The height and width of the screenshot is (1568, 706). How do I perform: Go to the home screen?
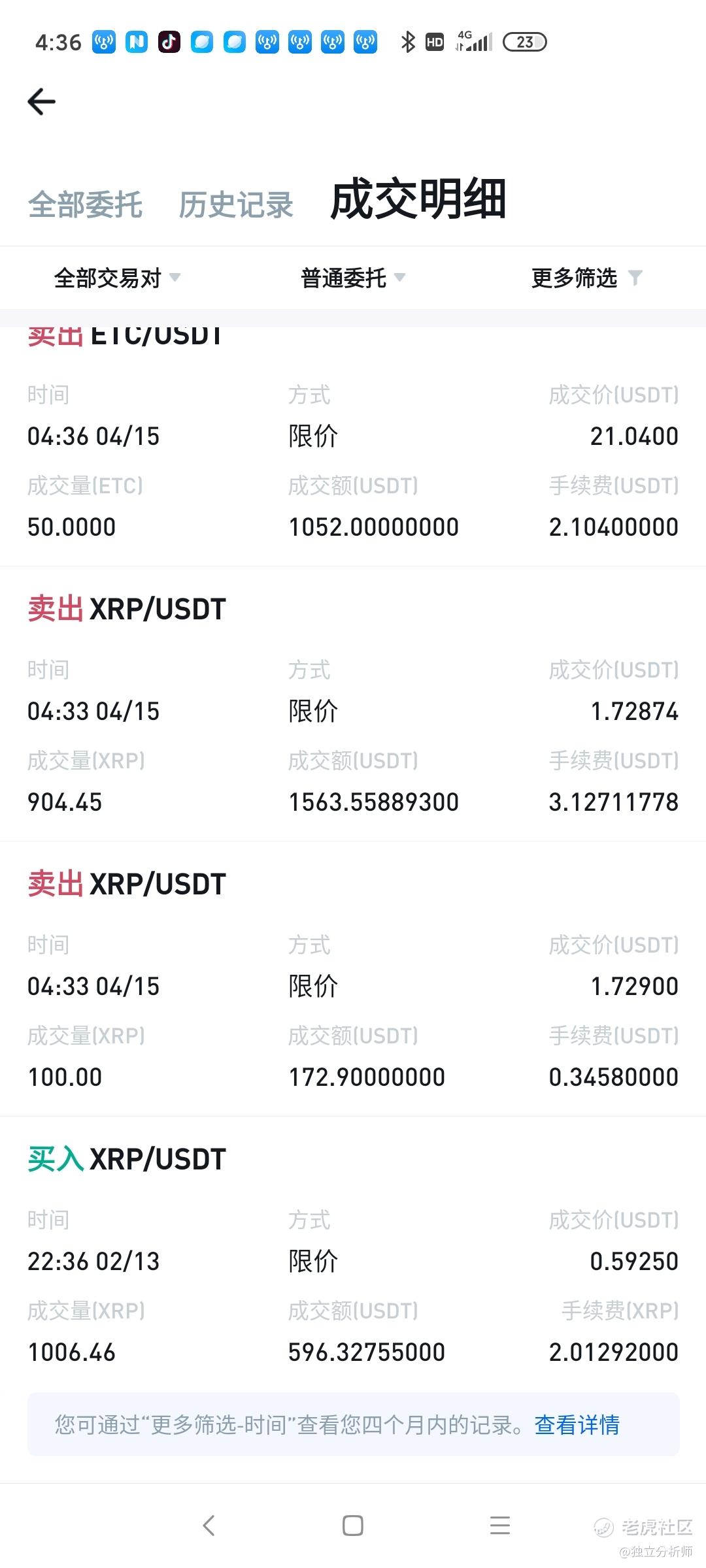[x=353, y=1526]
